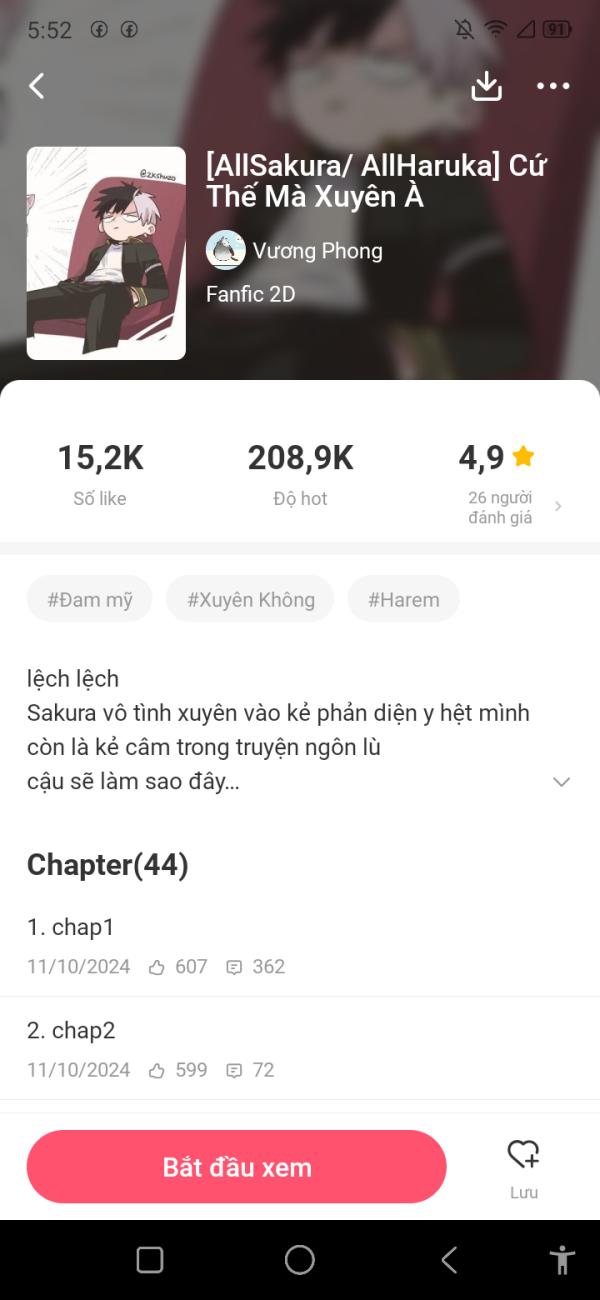600x1300 pixels.
Task: Open the system recent apps view
Action: [x=150, y=1259]
